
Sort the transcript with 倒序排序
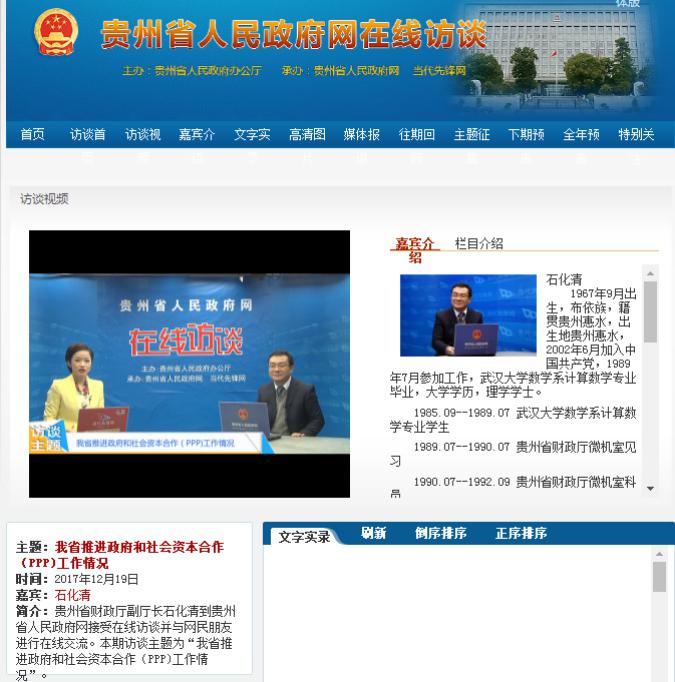point(441,534)
